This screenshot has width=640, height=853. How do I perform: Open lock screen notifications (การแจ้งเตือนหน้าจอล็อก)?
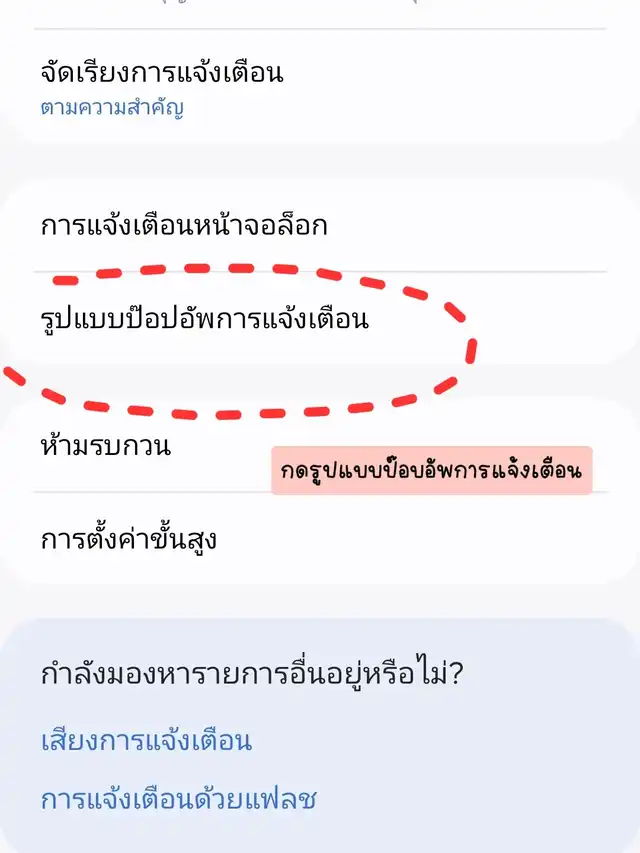click(x=184, y=226)
